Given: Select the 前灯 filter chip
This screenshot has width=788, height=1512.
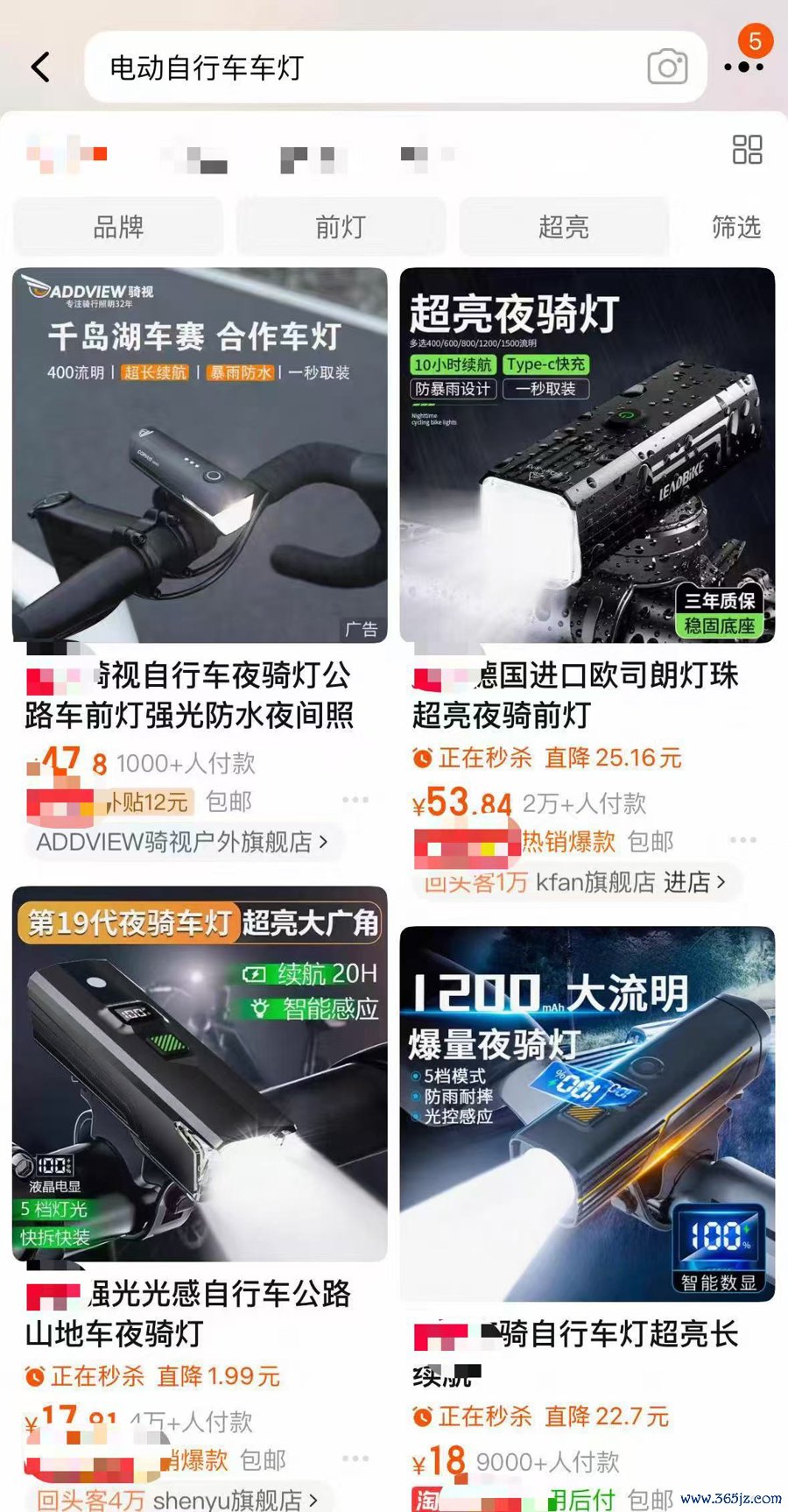Looking at the screenshot, I should pyautogui.click(x=341, y=227).
